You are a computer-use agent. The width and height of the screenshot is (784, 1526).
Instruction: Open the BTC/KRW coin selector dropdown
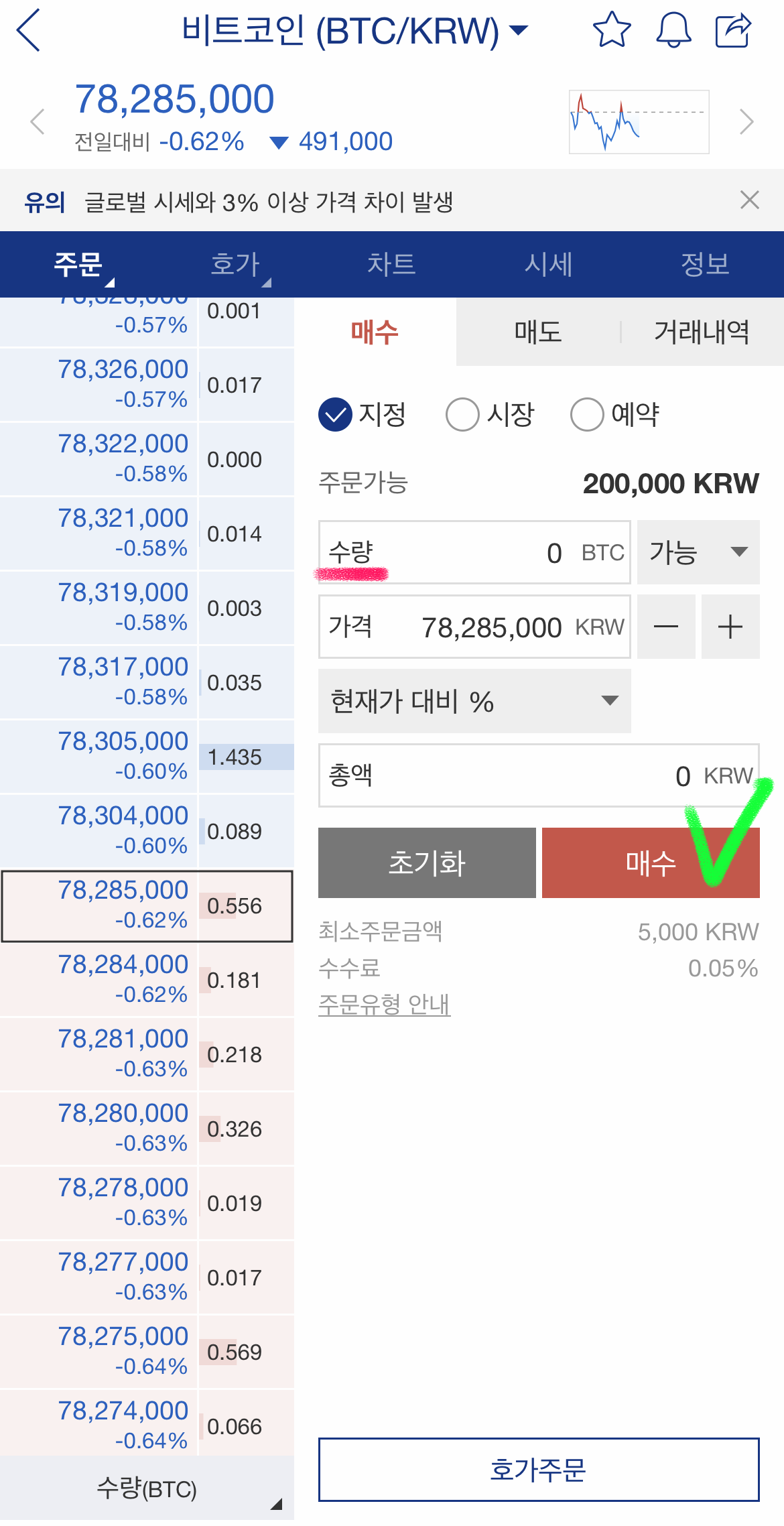pos(517,29)
